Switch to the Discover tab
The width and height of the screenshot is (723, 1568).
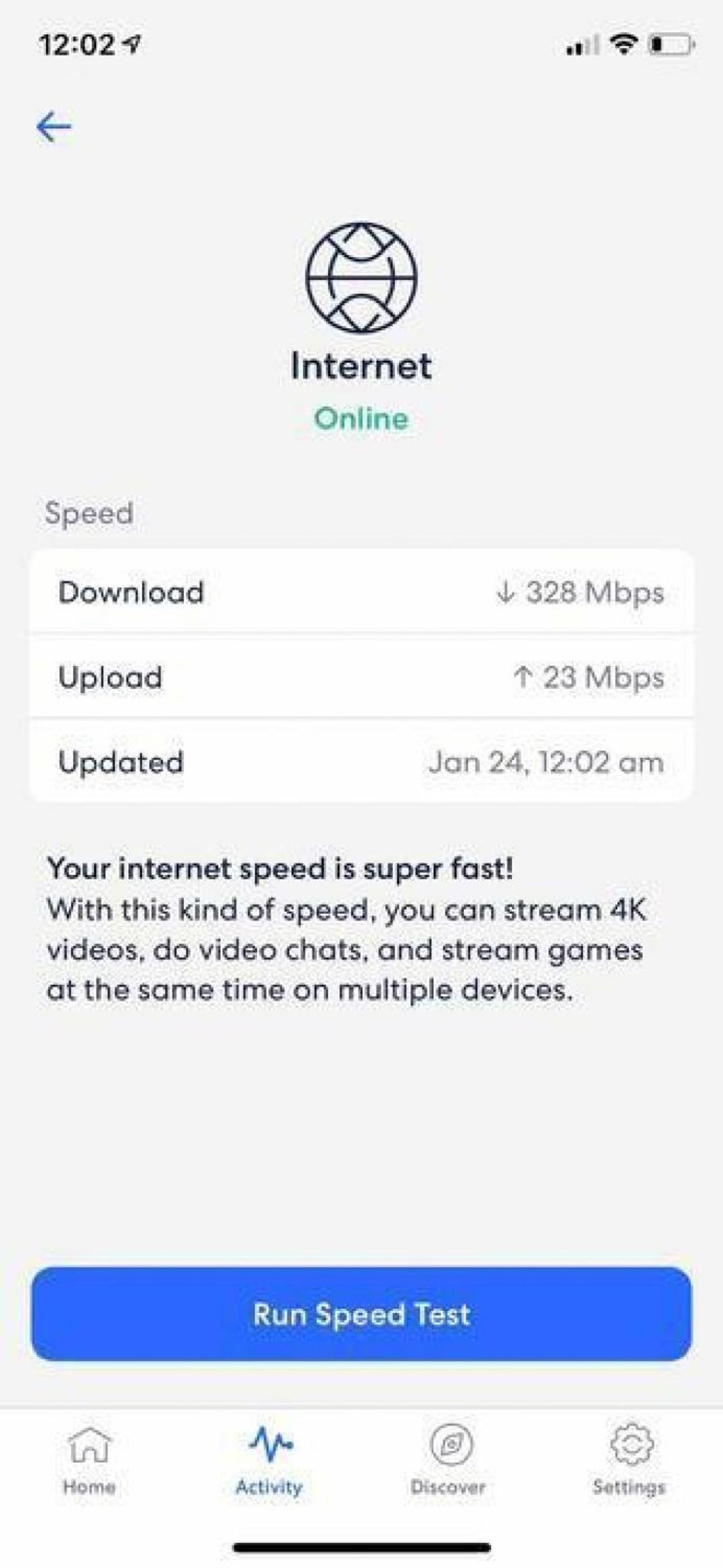[448, 1460]
